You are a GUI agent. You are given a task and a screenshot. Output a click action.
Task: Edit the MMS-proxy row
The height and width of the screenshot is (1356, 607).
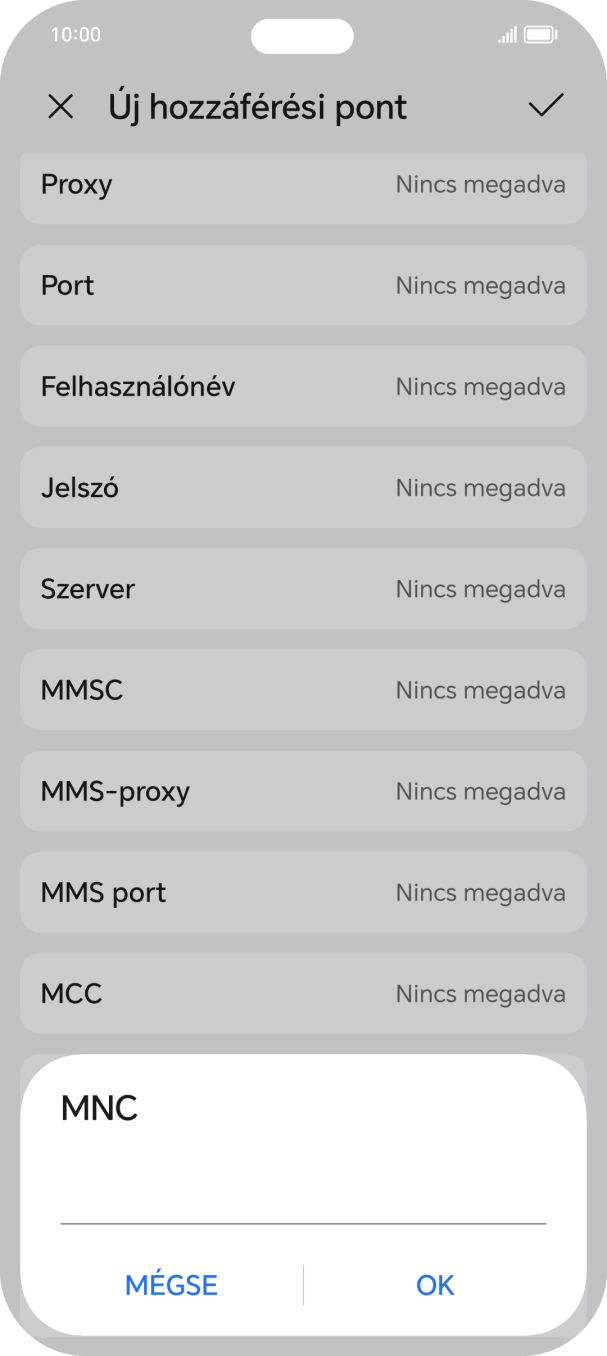pos(303,791)
